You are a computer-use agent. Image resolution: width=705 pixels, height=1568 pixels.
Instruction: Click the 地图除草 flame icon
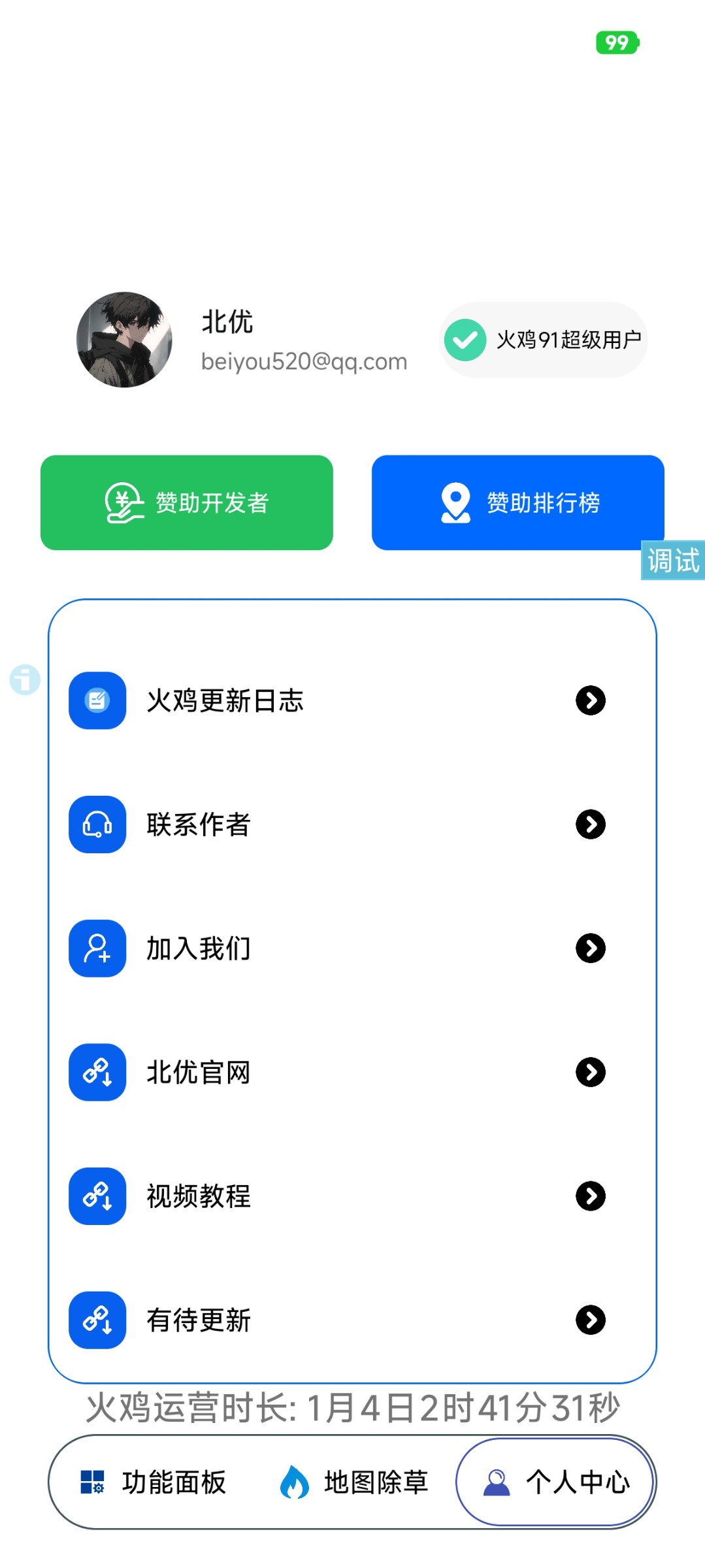[x=293, y=1483]
